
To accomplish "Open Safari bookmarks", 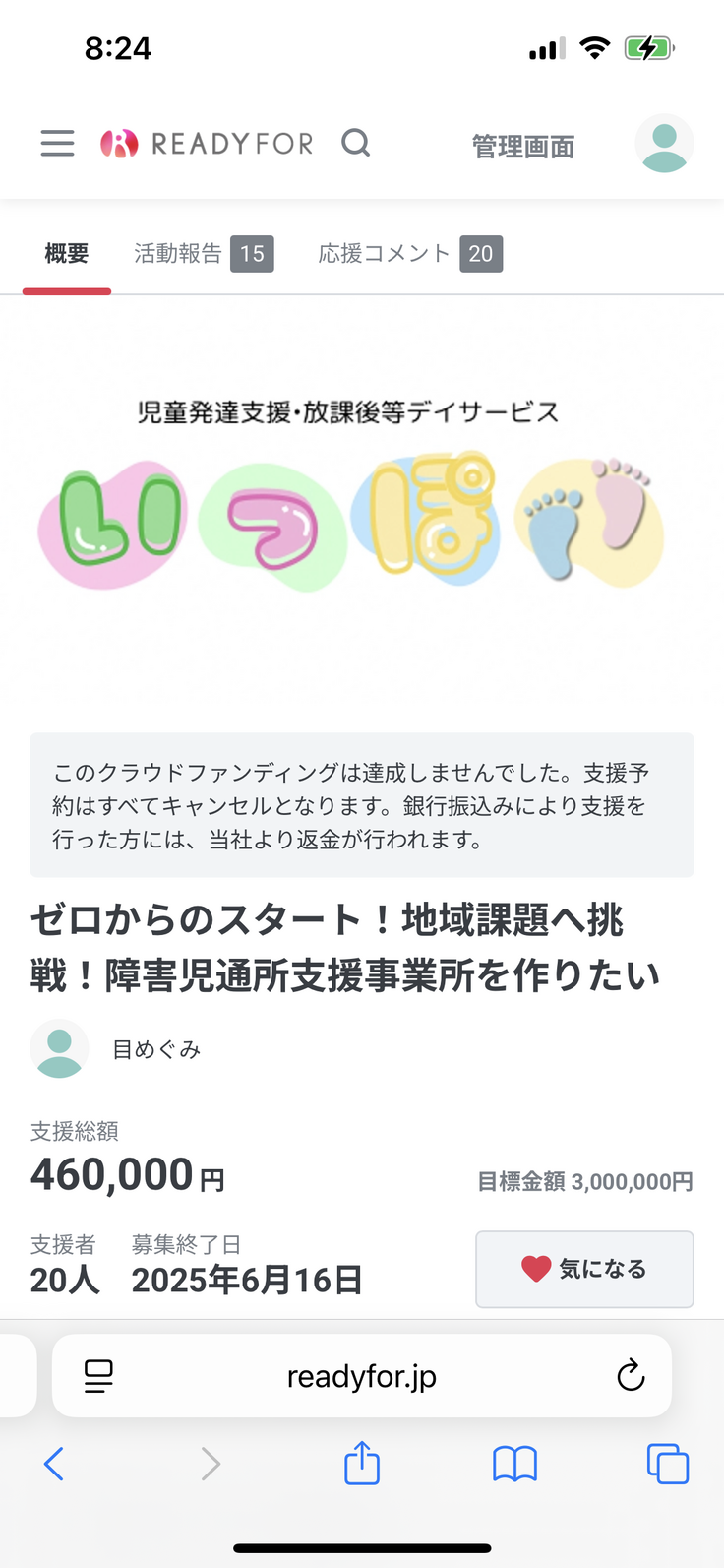I will pos(514,1464).
